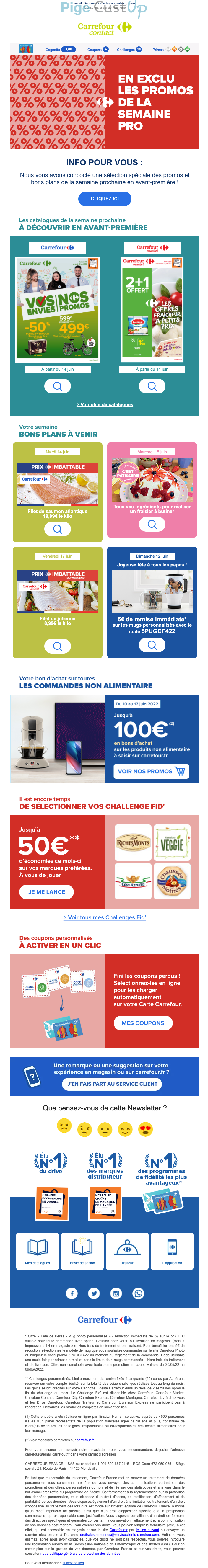Contact support via J'en fais part au service client
The height and width of the screenshot is (1568, 208).
click(112, 1084)
